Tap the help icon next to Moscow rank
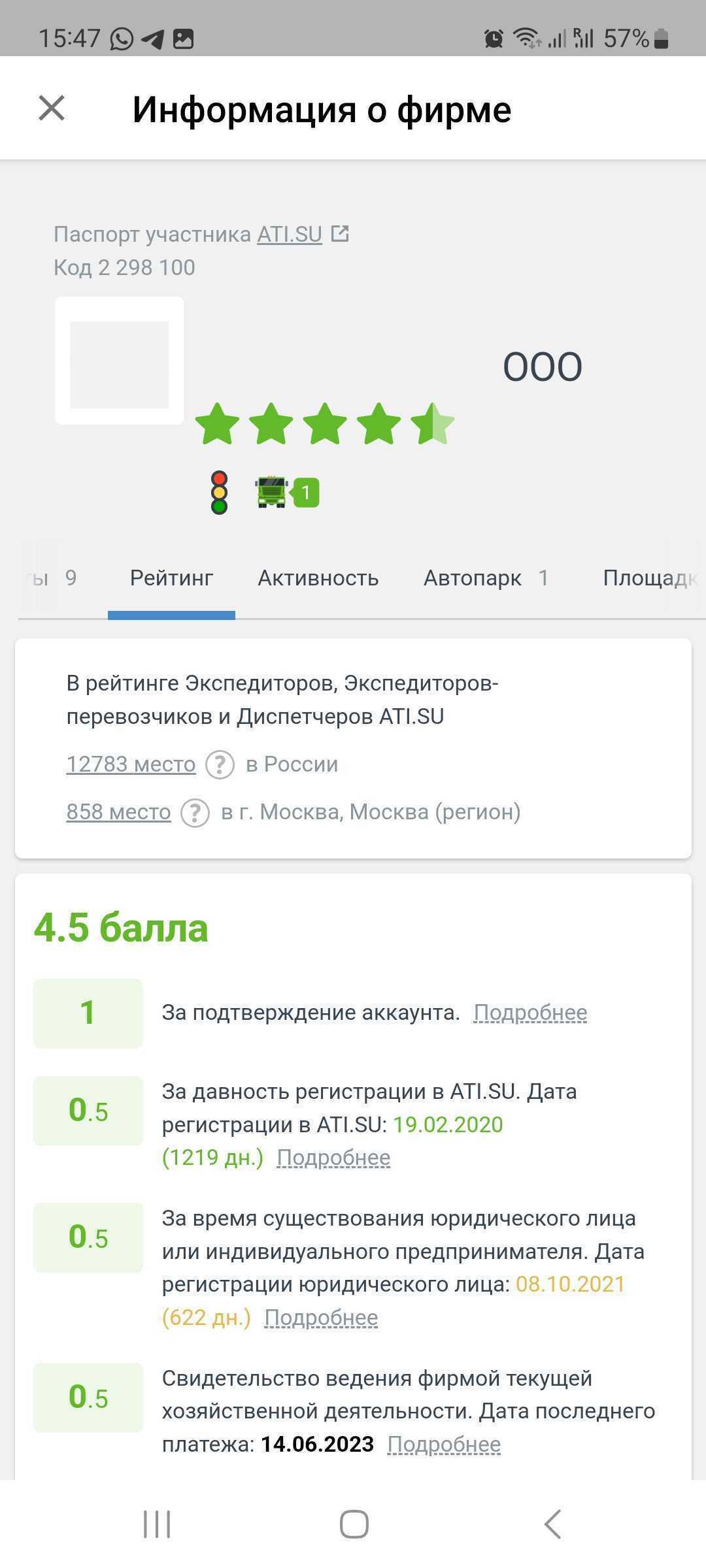Image resolution: width=706 pixels, height=1568 pixels. tap(195, 813)
